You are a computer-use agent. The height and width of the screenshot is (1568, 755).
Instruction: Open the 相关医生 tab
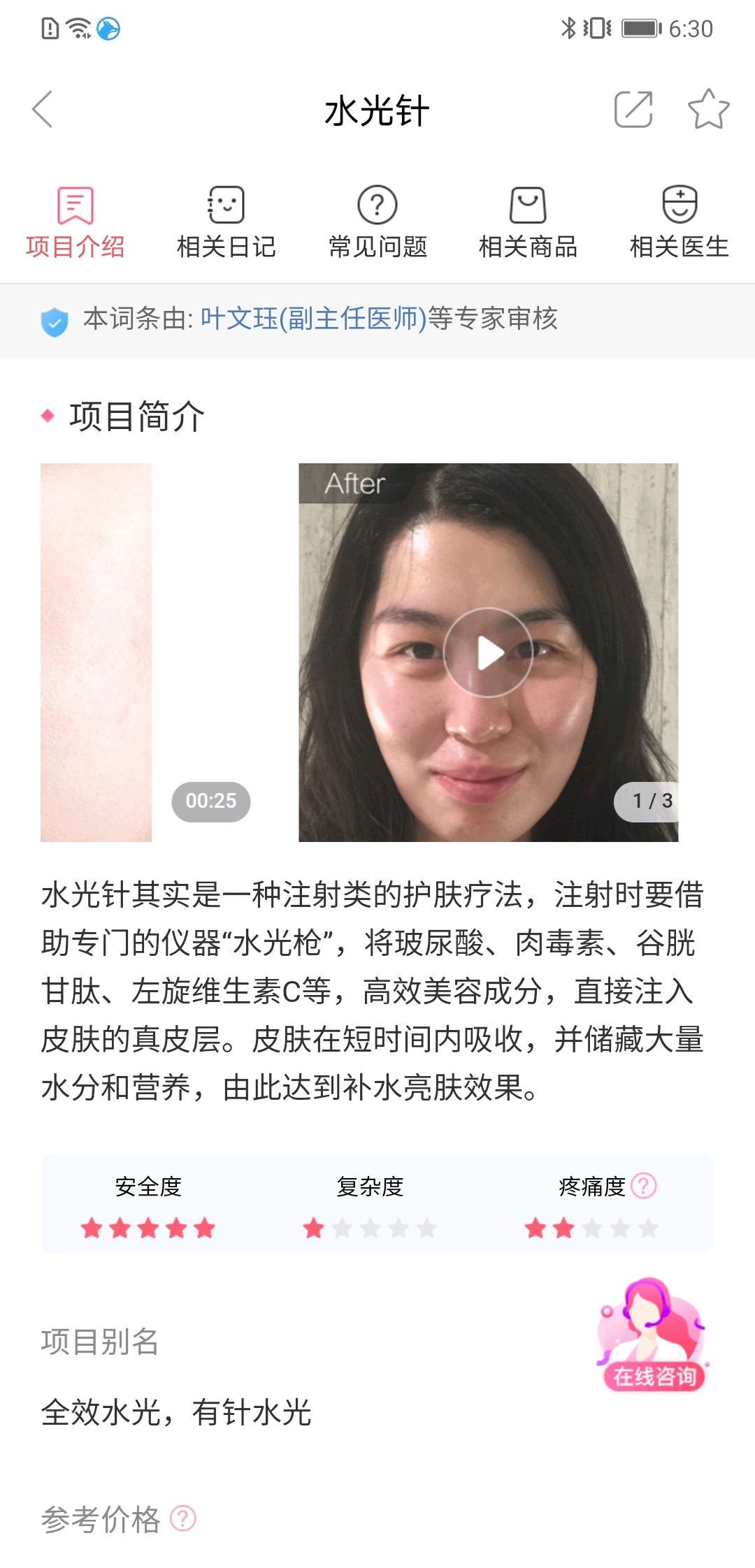tap(679, 222)
